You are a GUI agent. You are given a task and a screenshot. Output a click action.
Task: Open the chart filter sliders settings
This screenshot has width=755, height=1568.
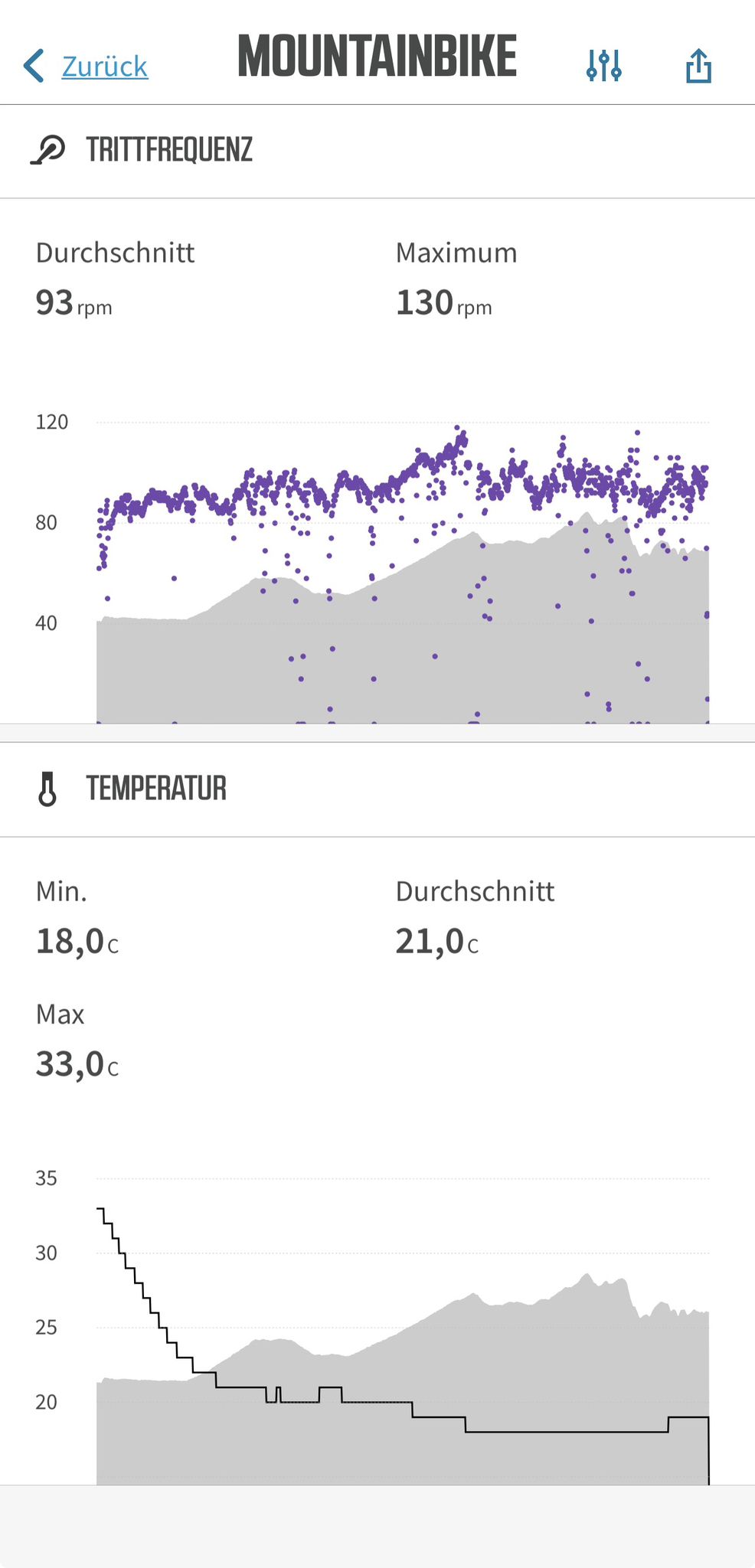click(603, 66)
